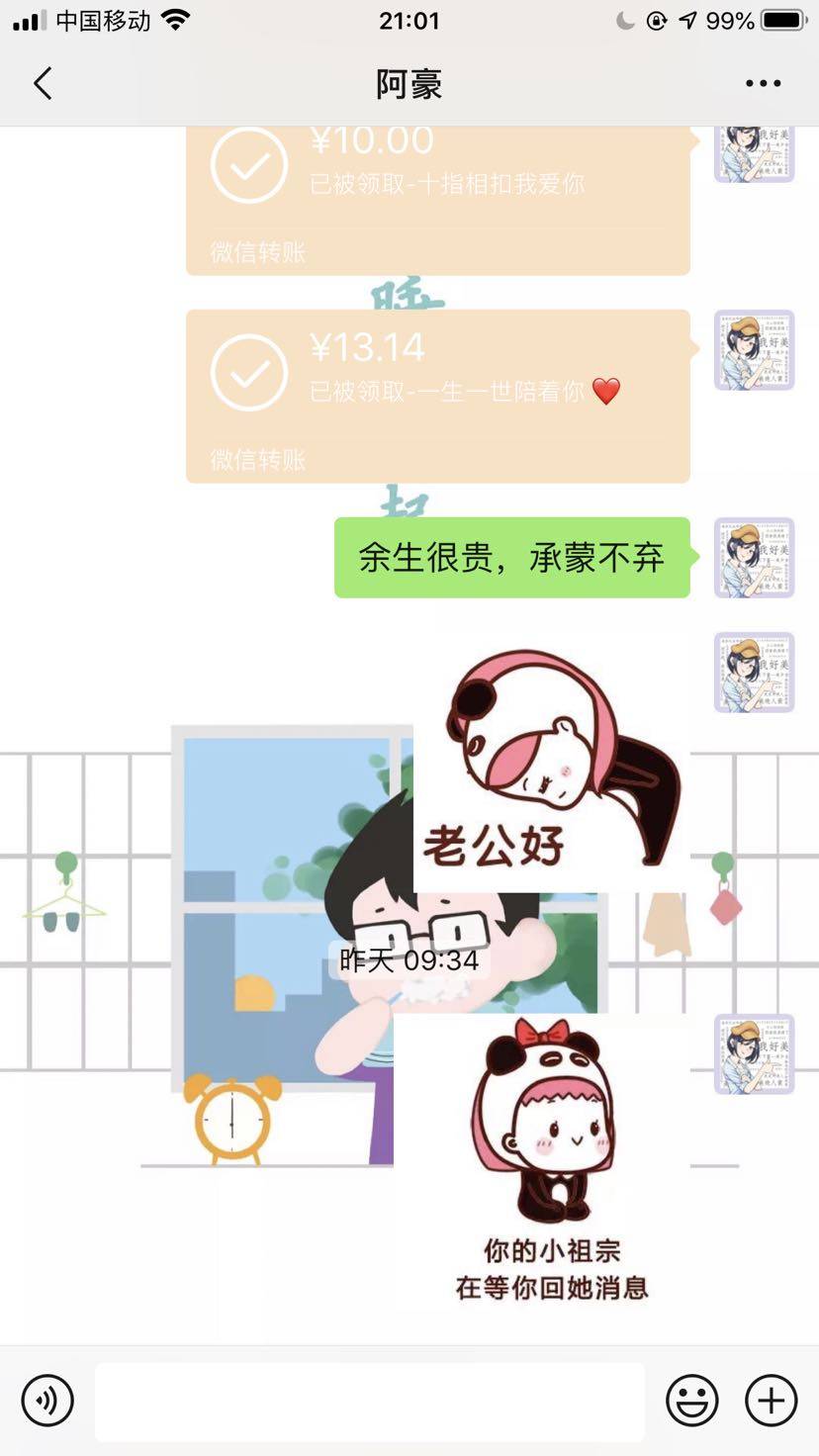Switch to voice message input
Image resolution: width=819 pixels, height=1456 pixels.
pyautogui.click(x=47, y=1401)
